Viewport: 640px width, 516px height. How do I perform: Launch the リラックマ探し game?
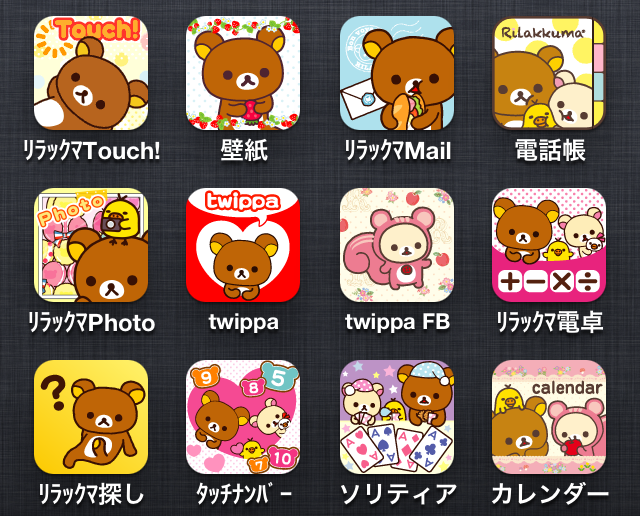91,417
